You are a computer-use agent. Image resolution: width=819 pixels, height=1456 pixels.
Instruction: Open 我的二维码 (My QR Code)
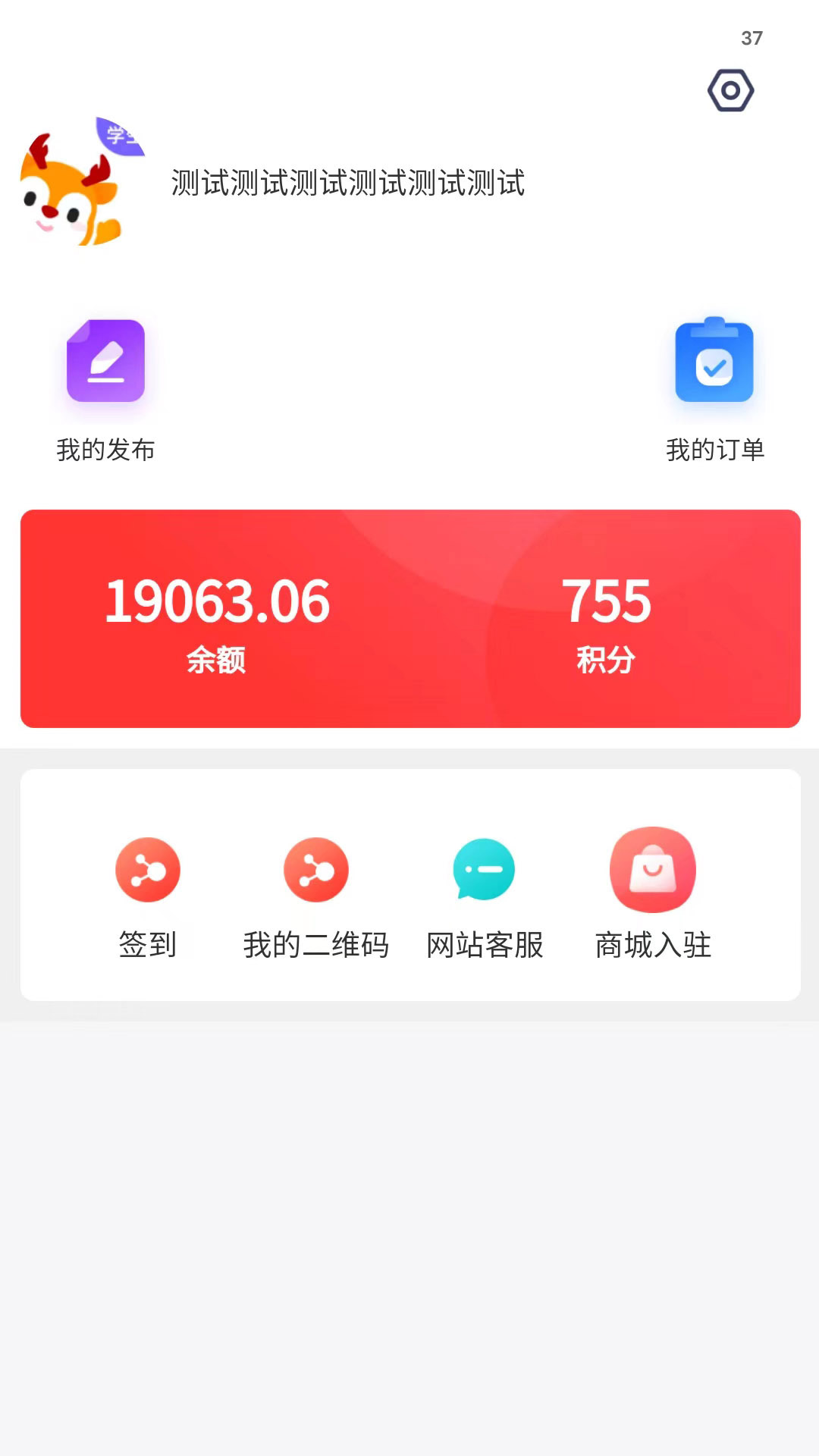[x=316, y=899]
